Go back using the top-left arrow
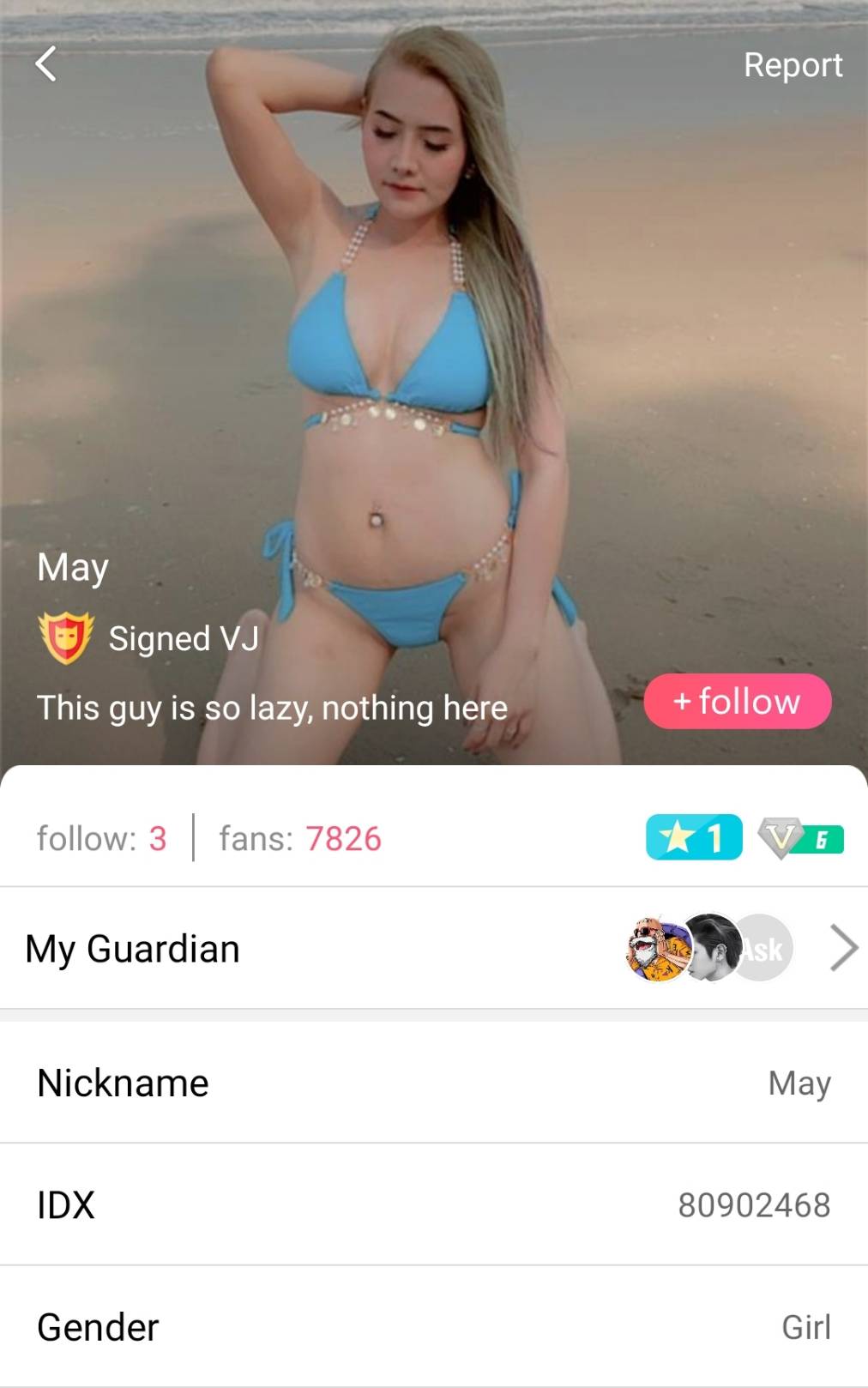 point(46,64)
